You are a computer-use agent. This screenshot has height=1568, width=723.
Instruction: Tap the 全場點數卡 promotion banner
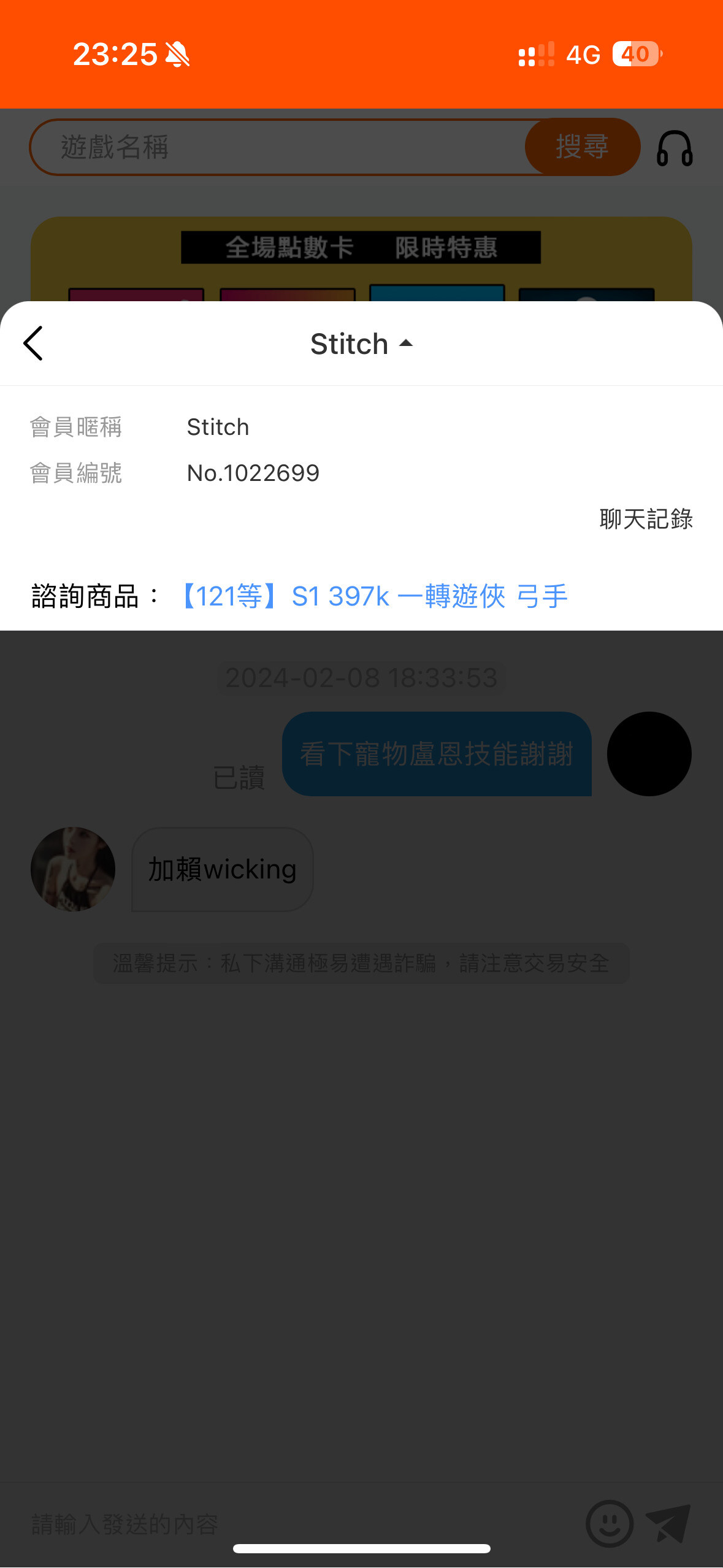click(361, 247)
